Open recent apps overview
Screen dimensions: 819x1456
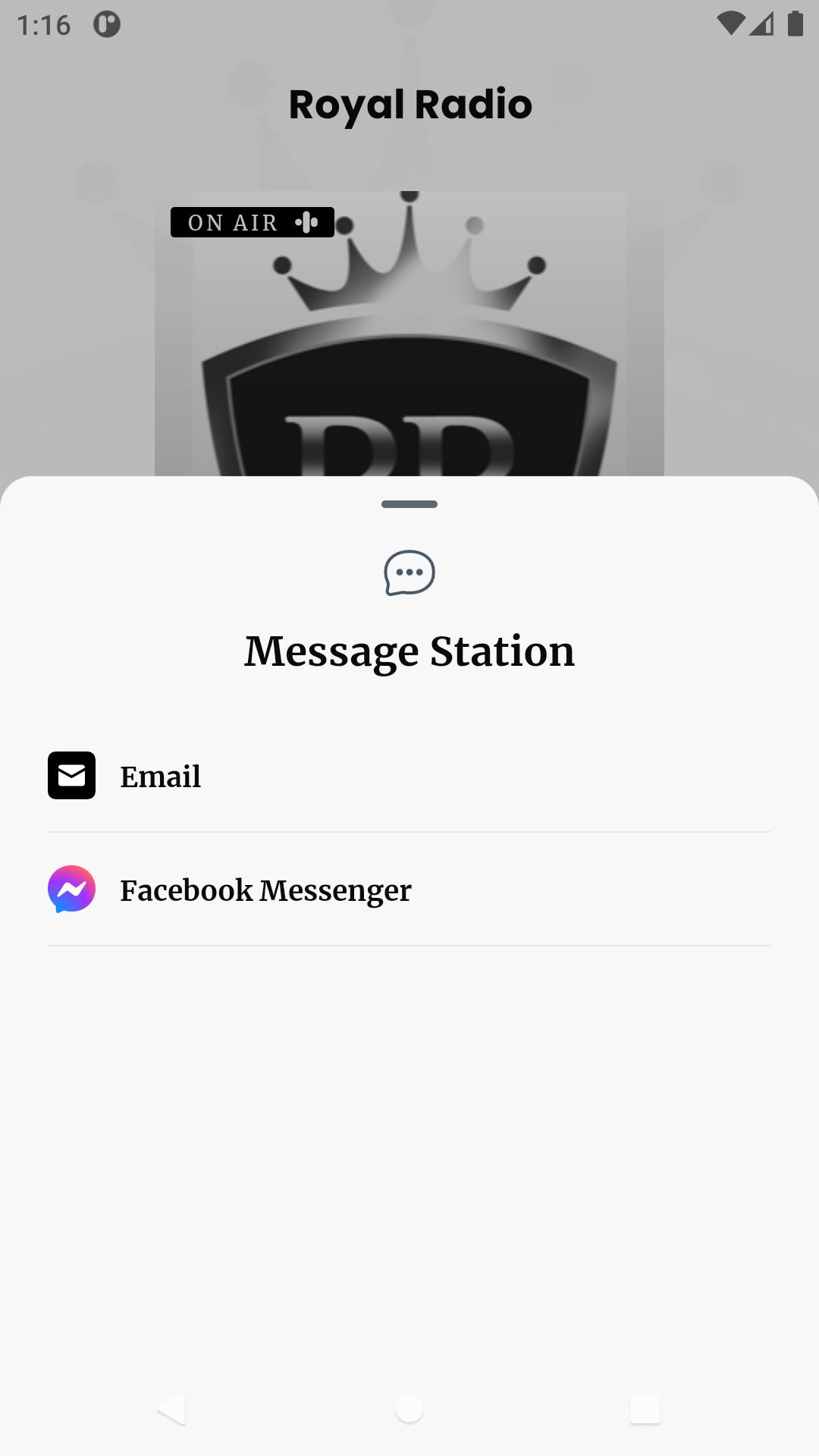[x=645, y=1409]
